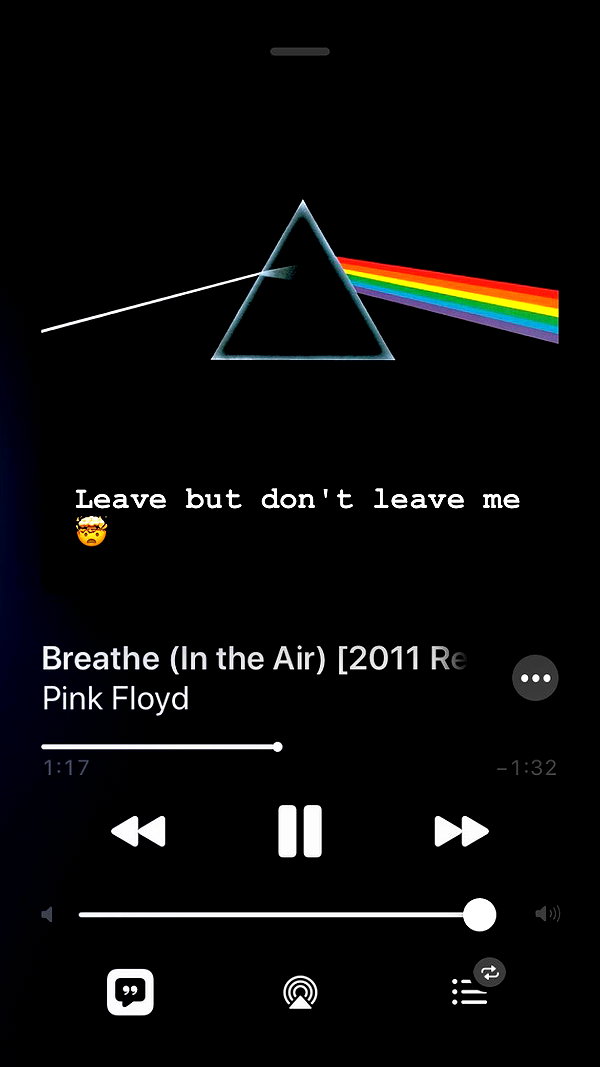Skip to the next track

(461, 832)
